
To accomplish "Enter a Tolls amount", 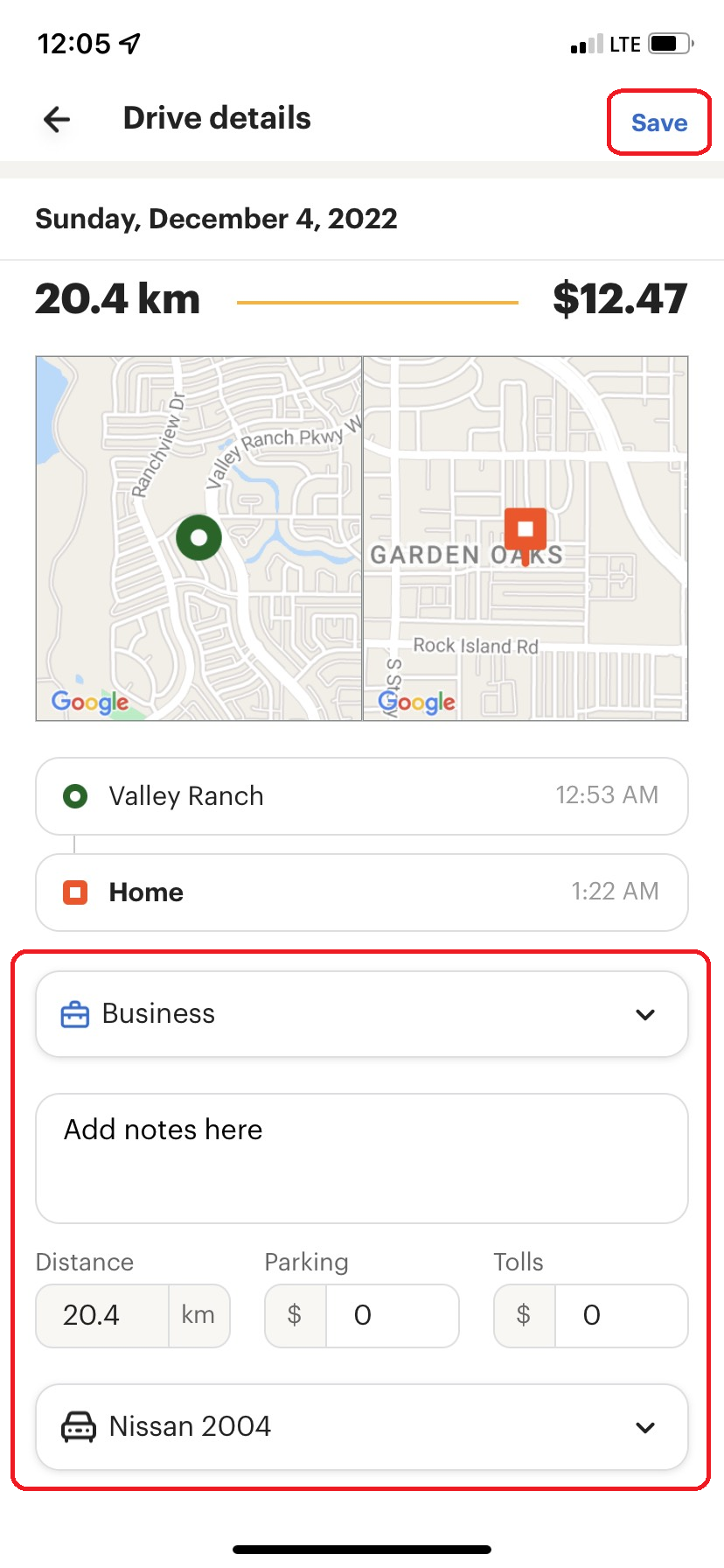I will click(x=621, y=1315).
